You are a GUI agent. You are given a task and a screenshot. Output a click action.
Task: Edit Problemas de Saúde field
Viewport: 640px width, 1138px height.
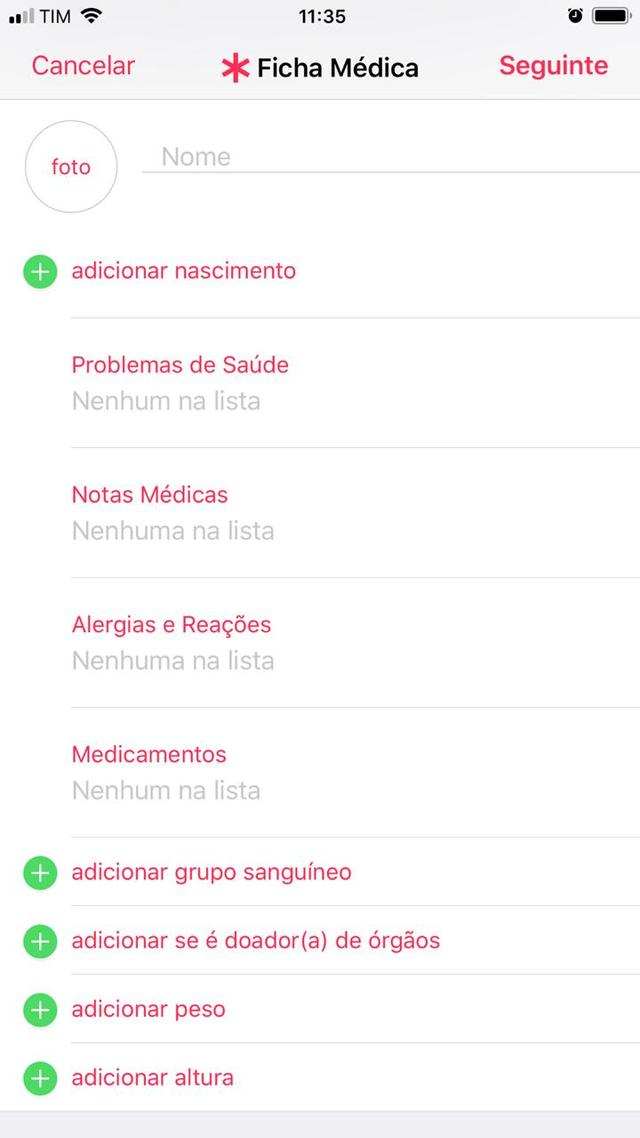coord(180,383)
